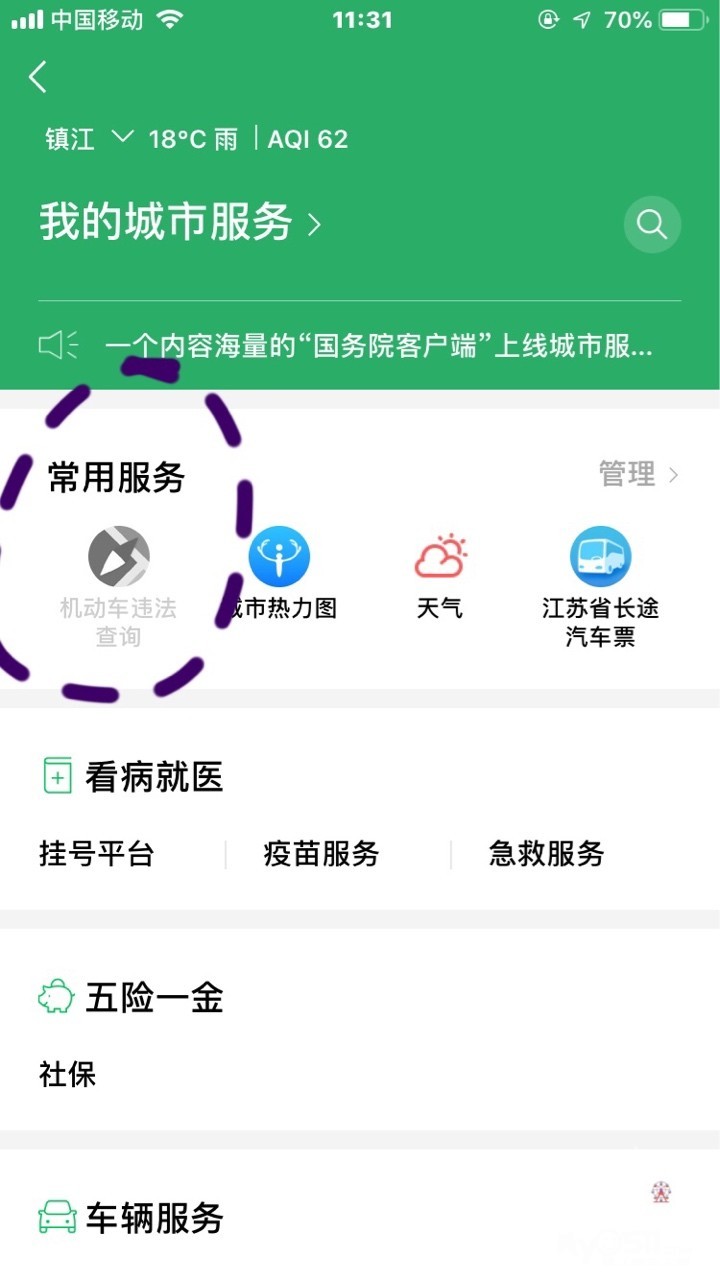
Task: Select 社保 under 五险一金
Action: 66,1076
